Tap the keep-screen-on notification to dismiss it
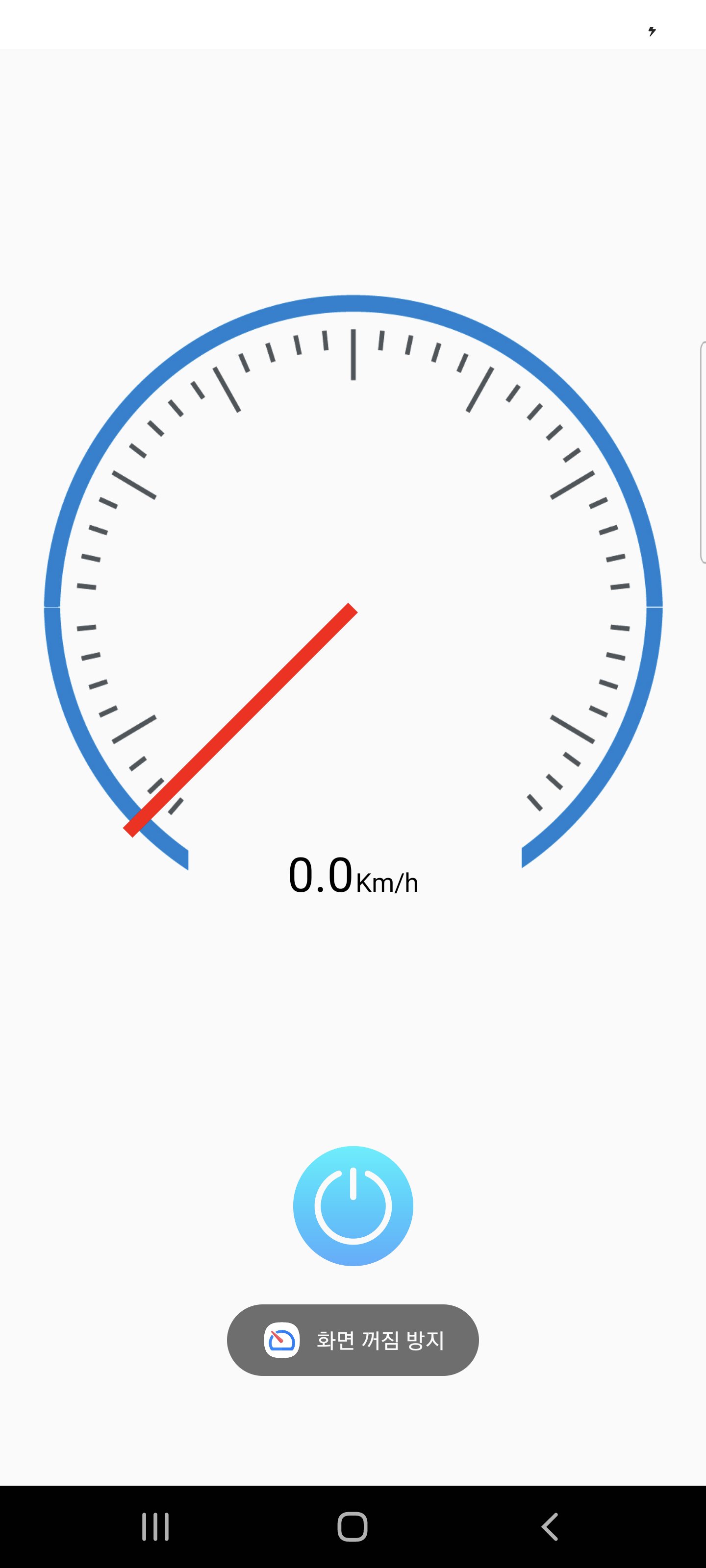Viewport: 706px width, 1568px height. tap(353, 1339)
